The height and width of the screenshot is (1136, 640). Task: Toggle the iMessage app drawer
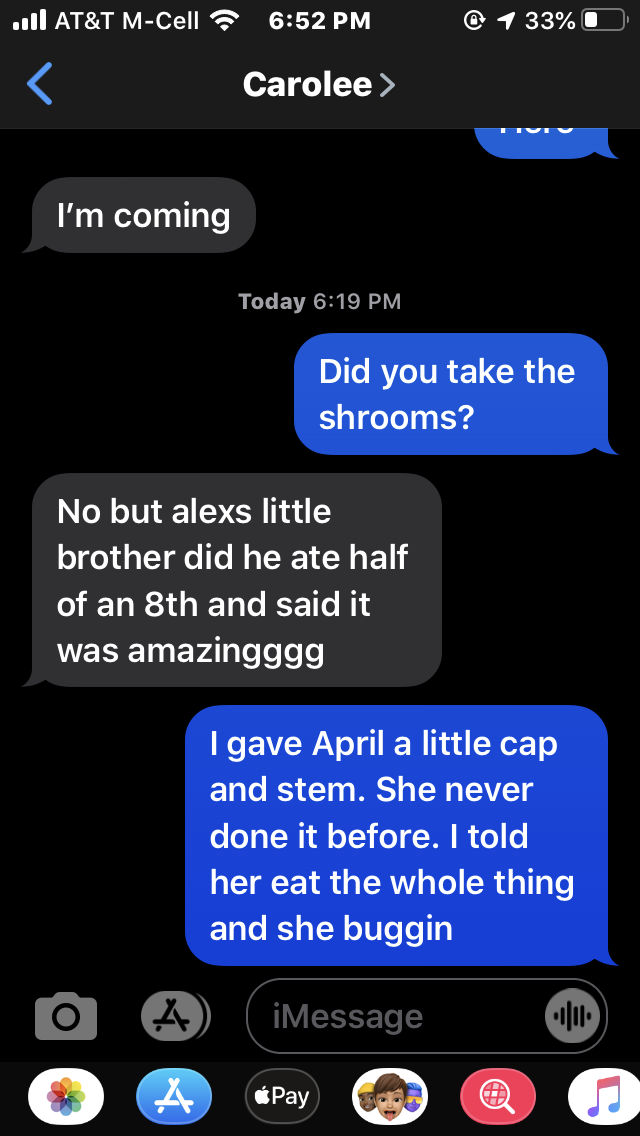point(174,1016)
